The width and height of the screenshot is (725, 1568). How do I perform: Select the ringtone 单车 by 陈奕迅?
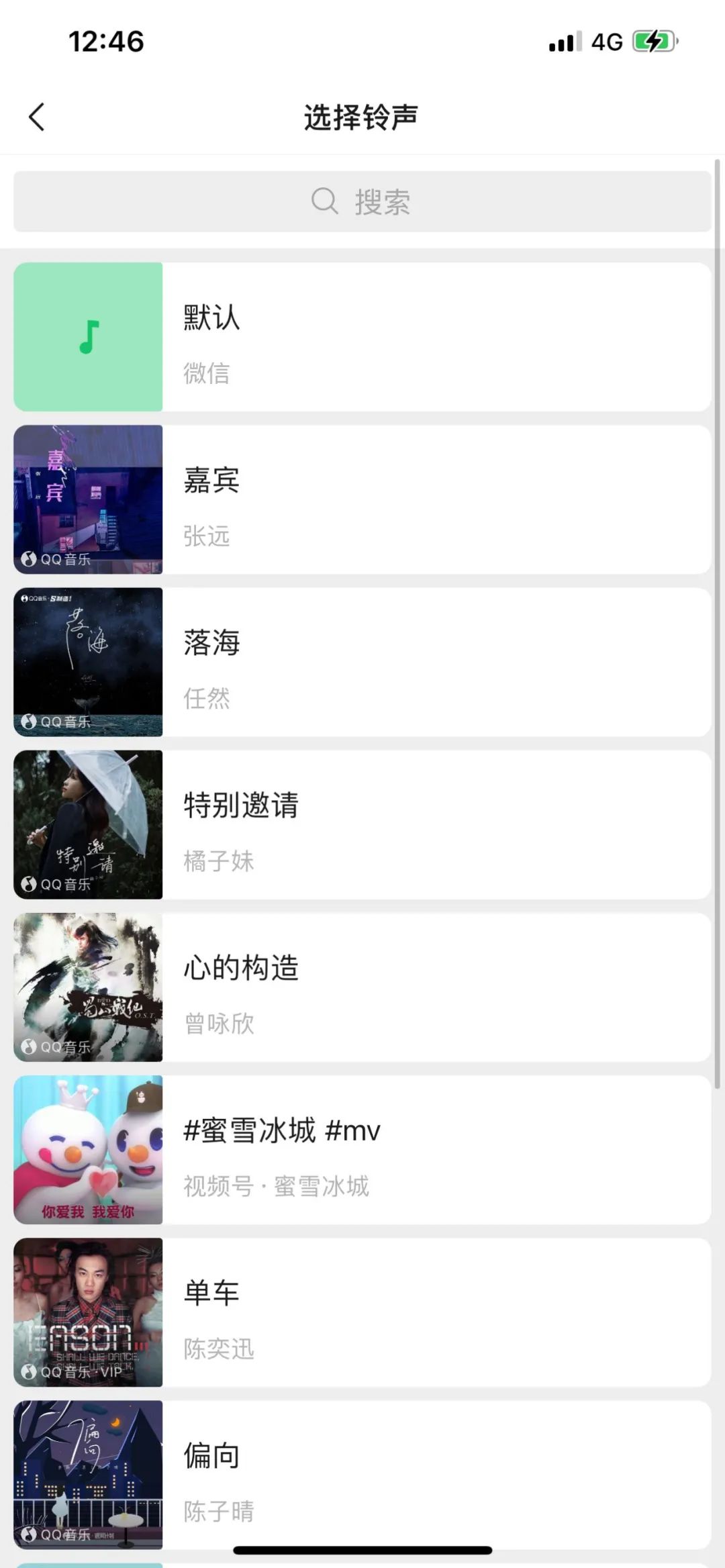click(x=362, y=1312)
